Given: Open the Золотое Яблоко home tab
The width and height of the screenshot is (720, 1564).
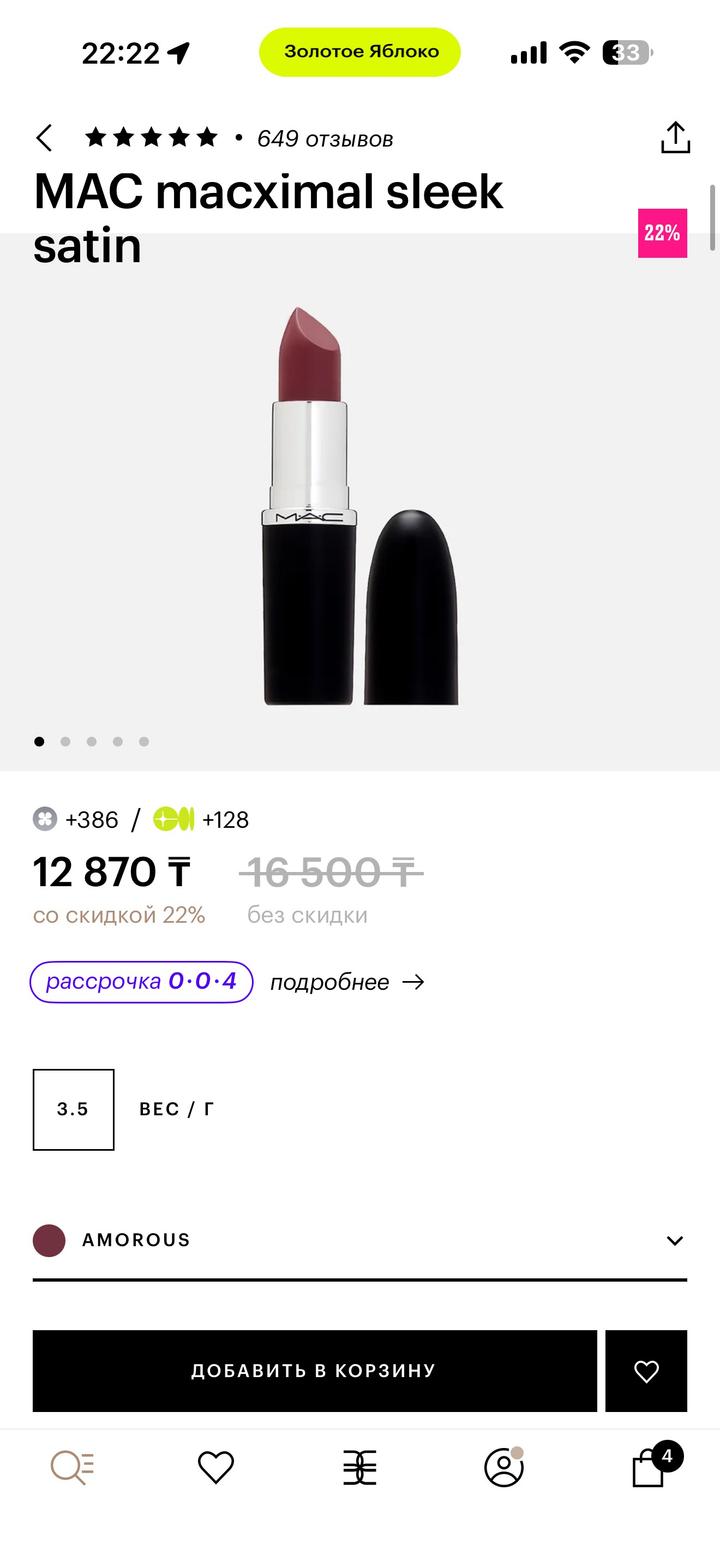Looking at the screenshot, I should [360, 1467].
